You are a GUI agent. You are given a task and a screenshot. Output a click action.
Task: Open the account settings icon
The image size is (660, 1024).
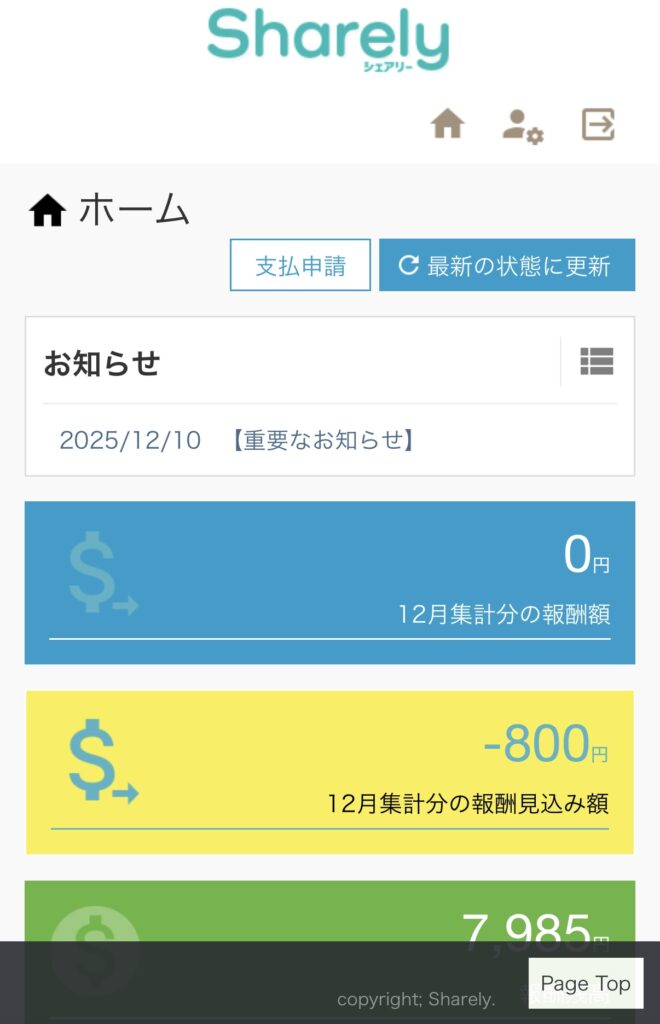[522, 126]
